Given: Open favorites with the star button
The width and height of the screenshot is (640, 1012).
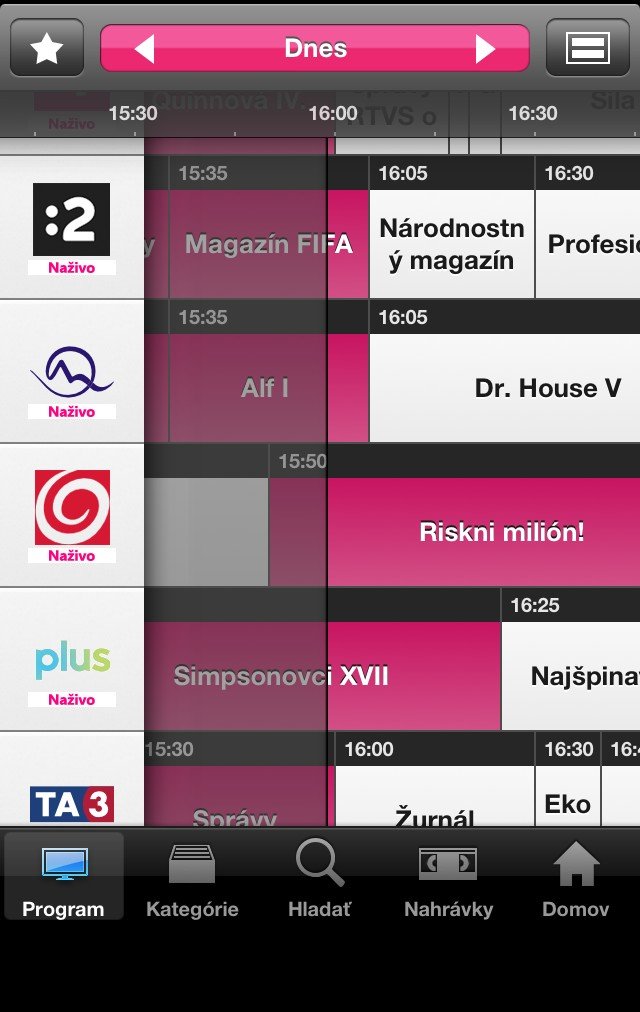Looking at the screenshot, I should pyautogui.click(x=46, y=48).
